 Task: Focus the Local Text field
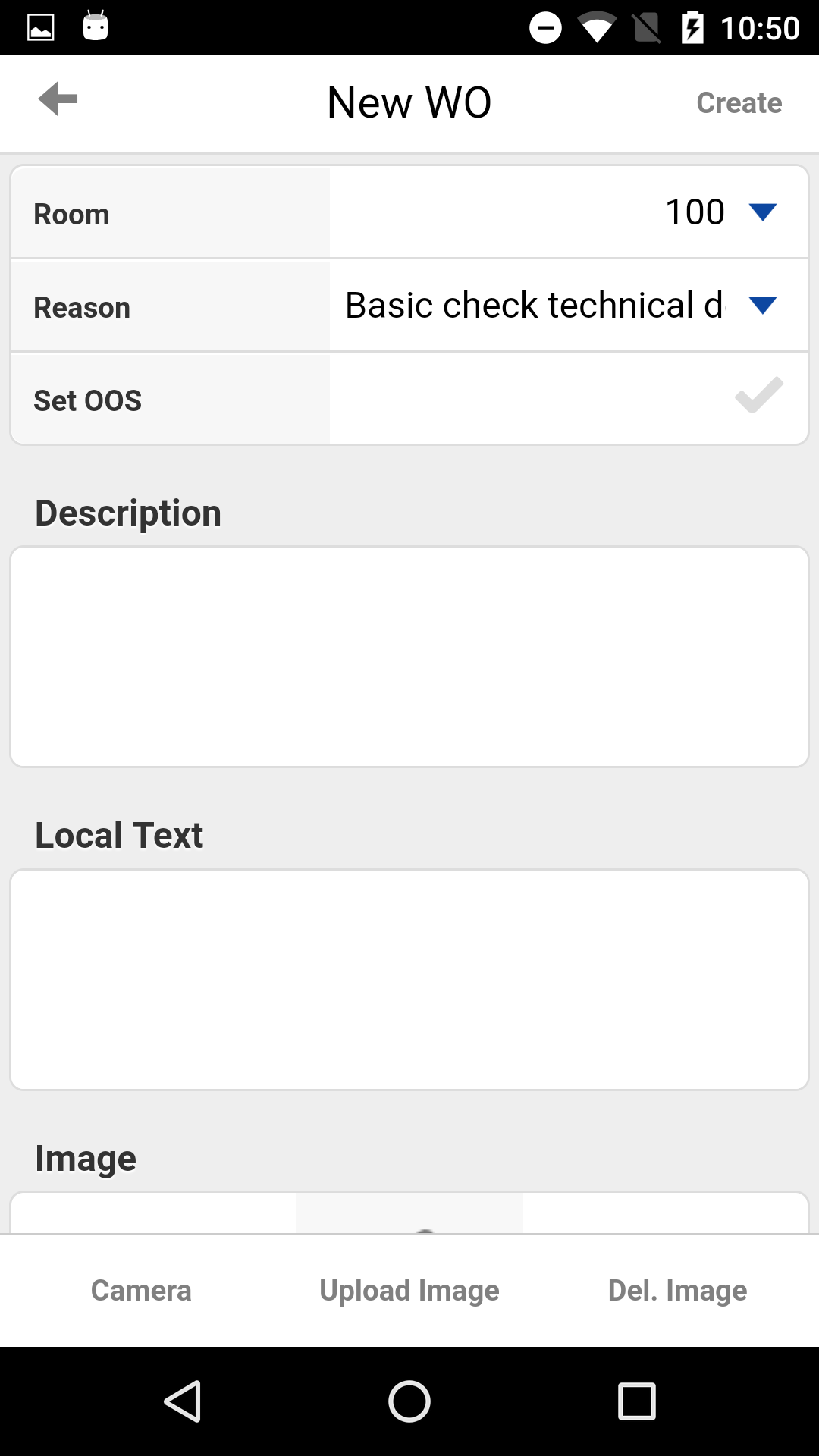[x=409, y=980]
